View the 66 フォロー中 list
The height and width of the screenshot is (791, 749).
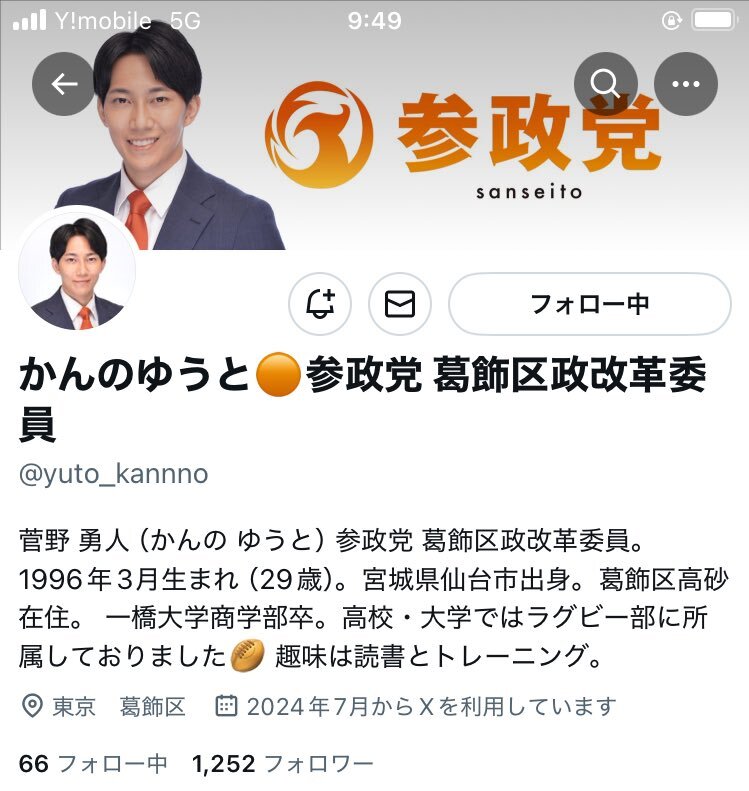click(x=93, y=765)
